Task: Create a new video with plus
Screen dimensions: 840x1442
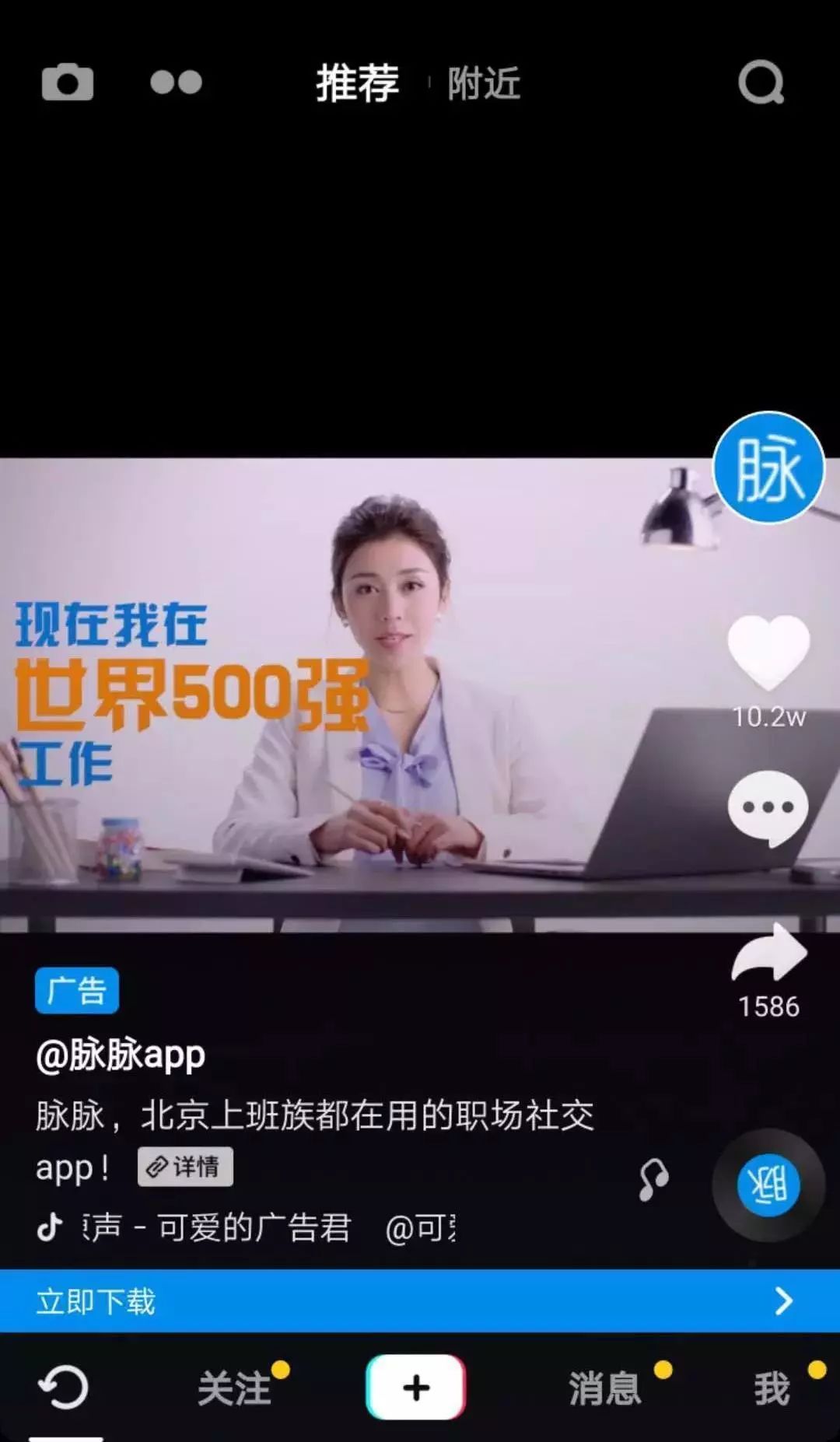Action: (416, 1388)
